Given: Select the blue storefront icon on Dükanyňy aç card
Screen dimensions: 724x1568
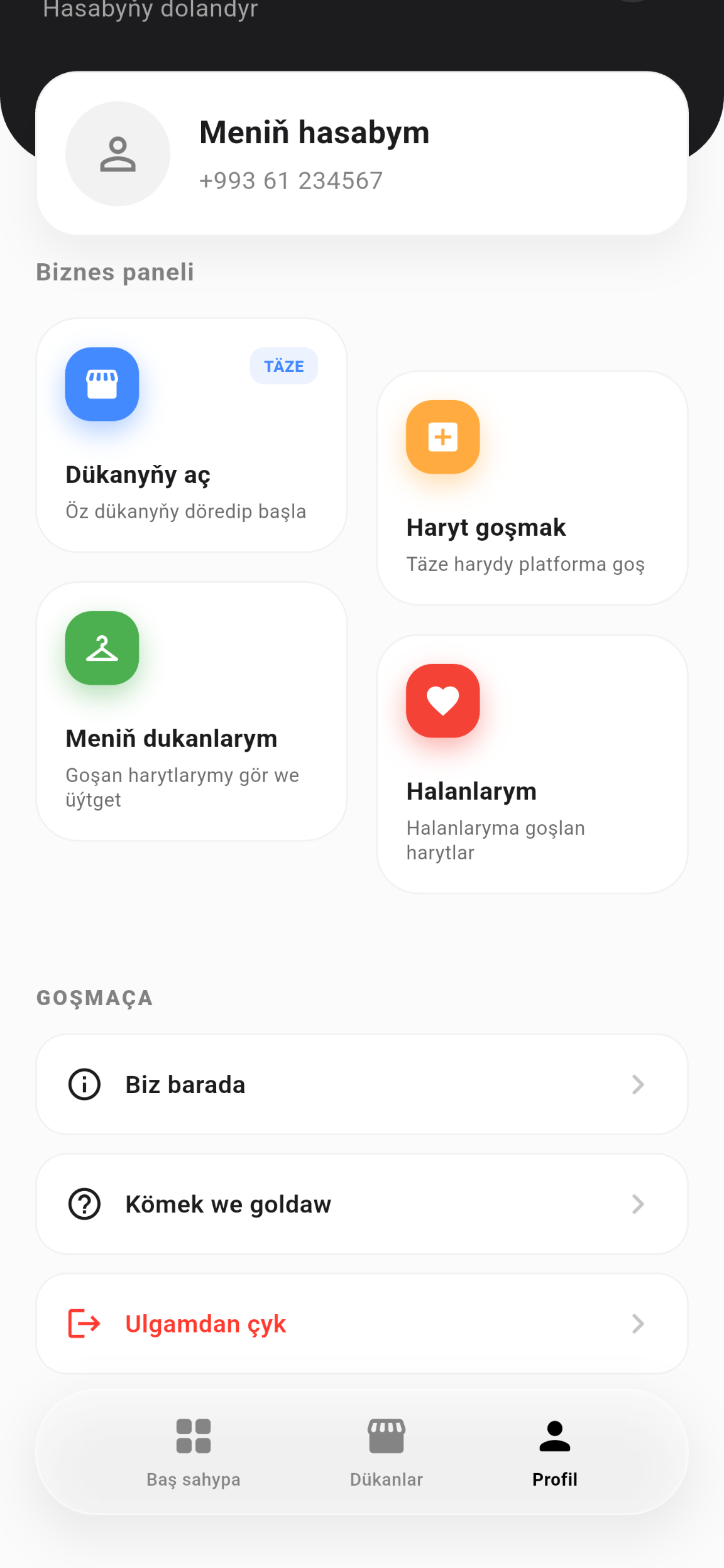Looking at the screenshot, I should click(x=102, y=384).
